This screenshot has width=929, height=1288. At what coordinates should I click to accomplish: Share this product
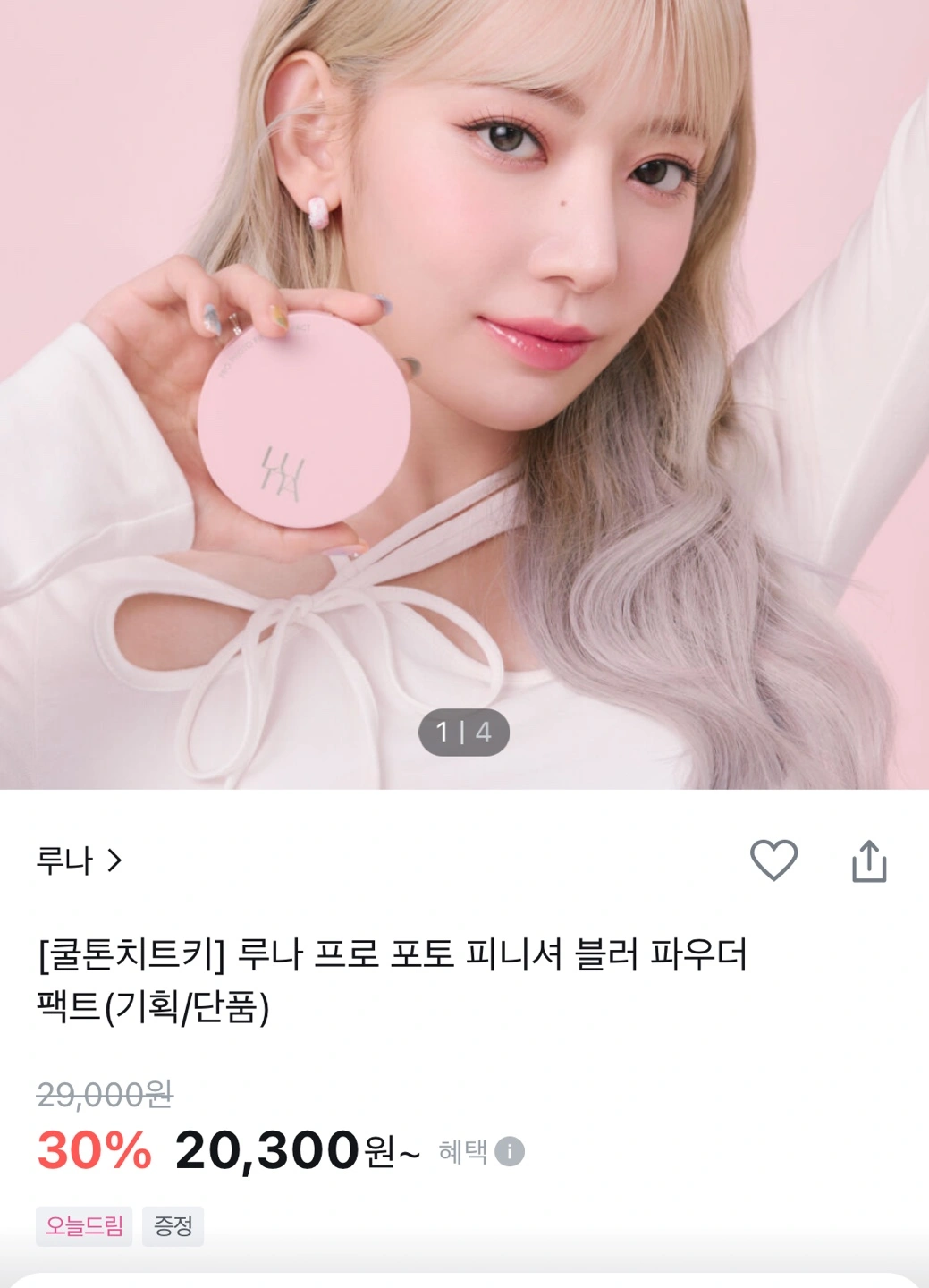coord(868,861)
